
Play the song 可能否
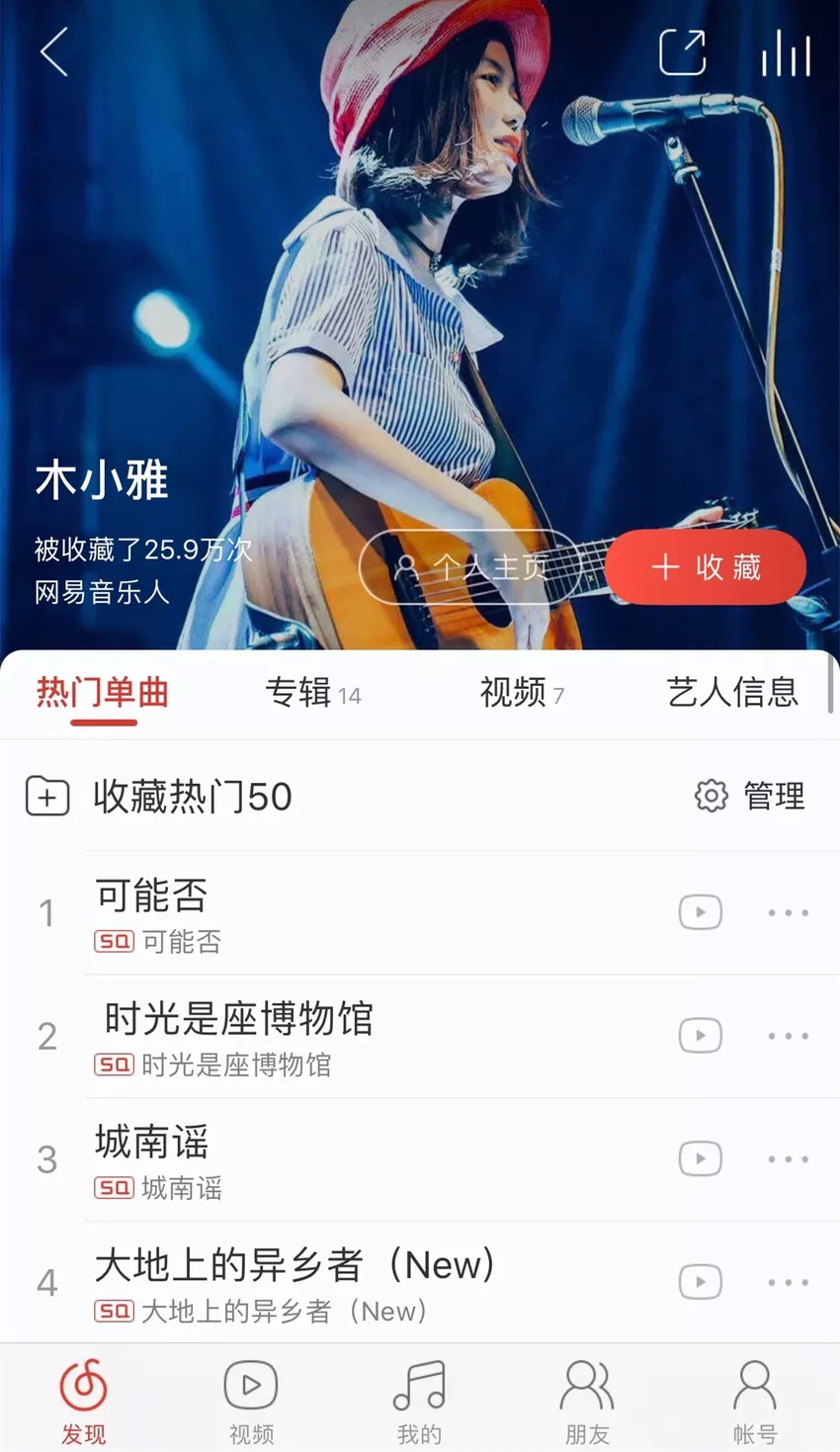tap(700, 912)
